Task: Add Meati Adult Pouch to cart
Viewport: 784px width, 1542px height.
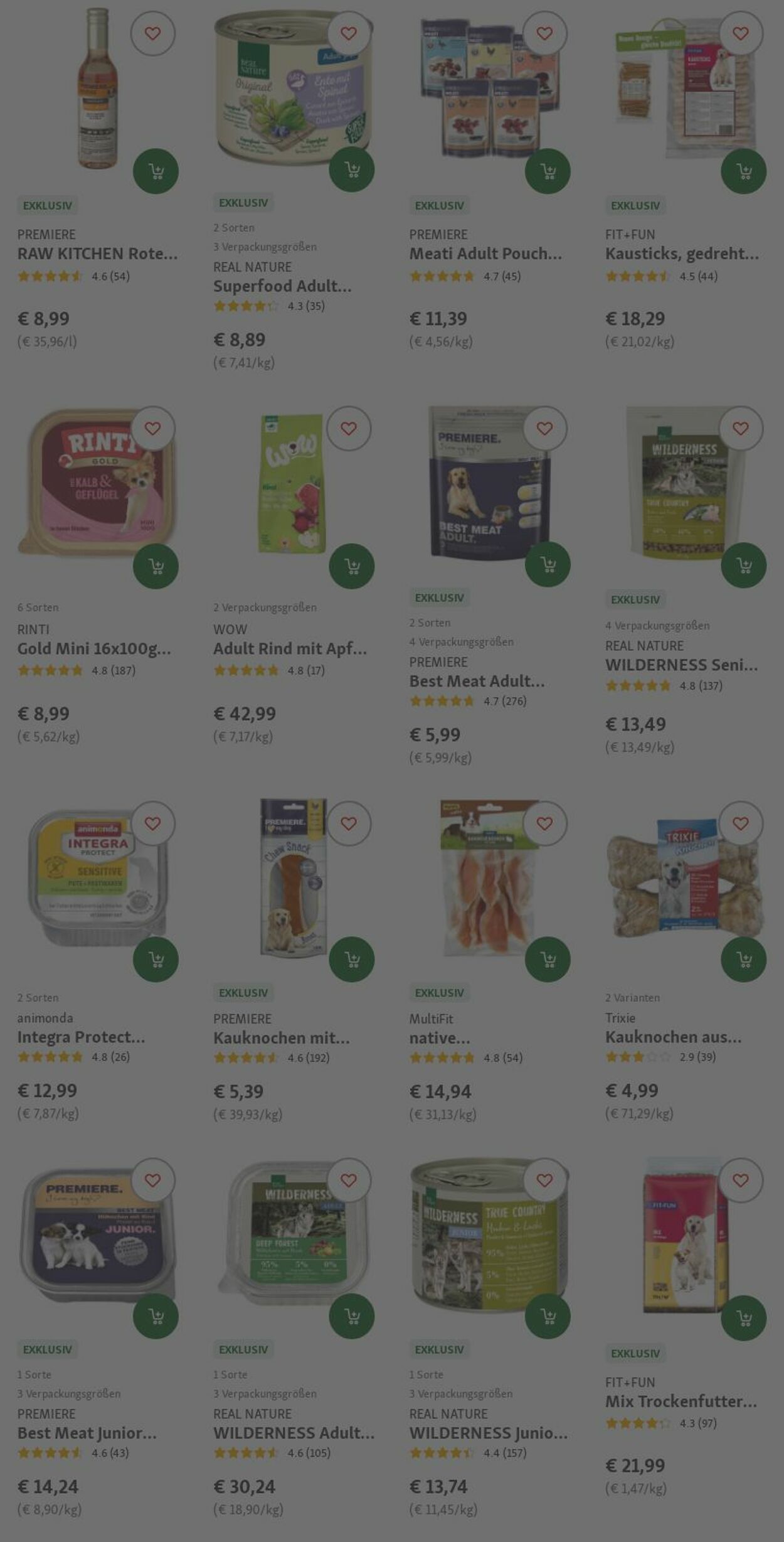Action: coord(548,171)
